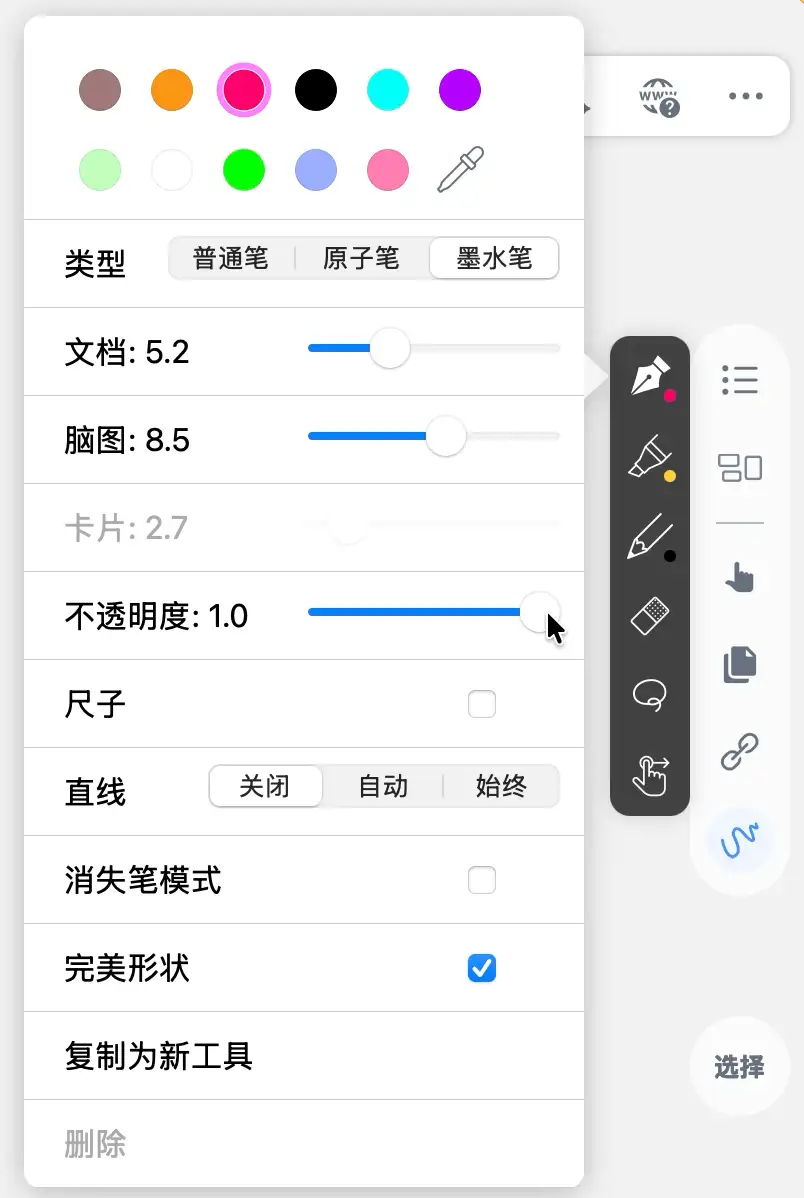Toggle the 尺子 checkbox
This screenshot has height=1198, width=804.
[x=481, y=704]
